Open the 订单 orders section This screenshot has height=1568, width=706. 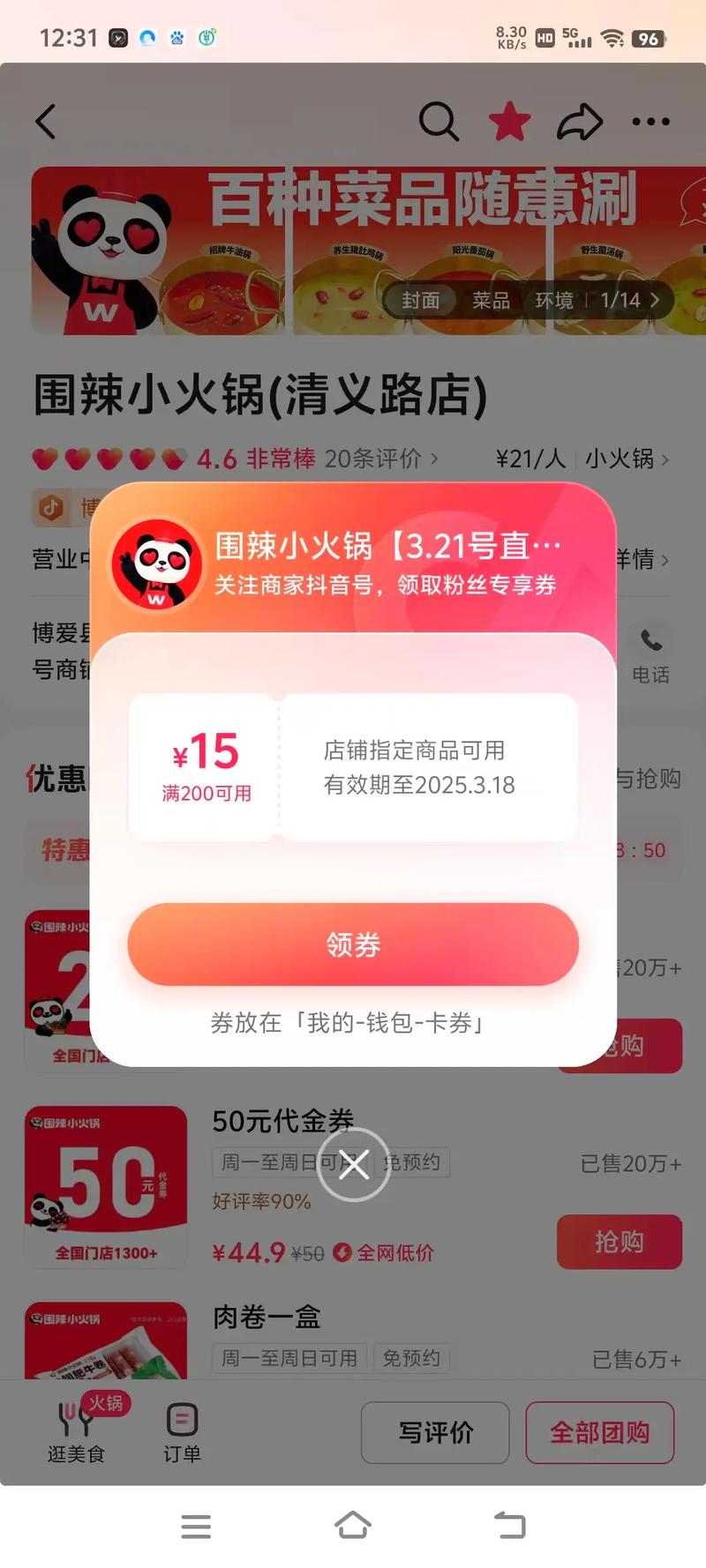(x=181, y=1431)
